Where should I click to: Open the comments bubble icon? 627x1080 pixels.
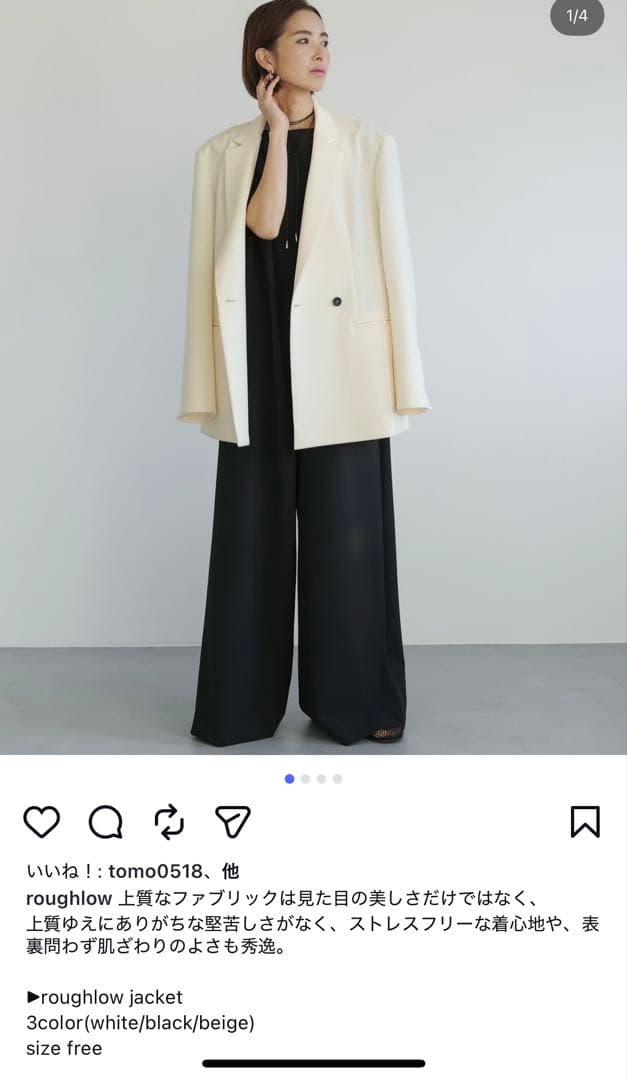click(x=105, y=821)
